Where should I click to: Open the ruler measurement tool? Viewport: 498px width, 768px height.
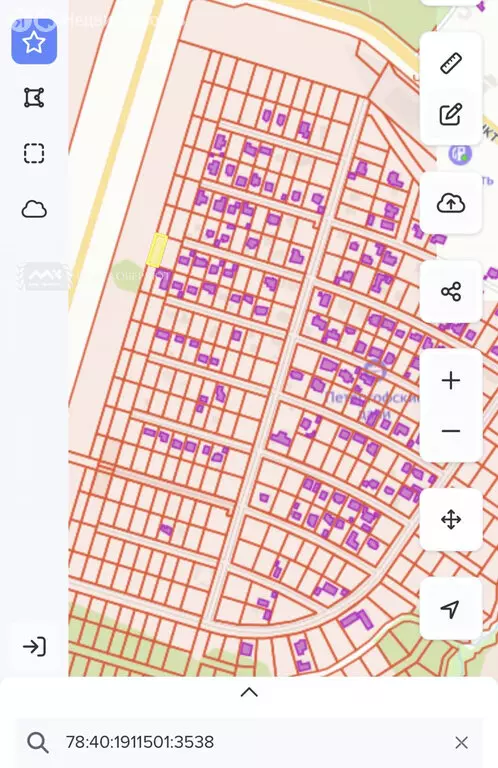tap(451, 63)
